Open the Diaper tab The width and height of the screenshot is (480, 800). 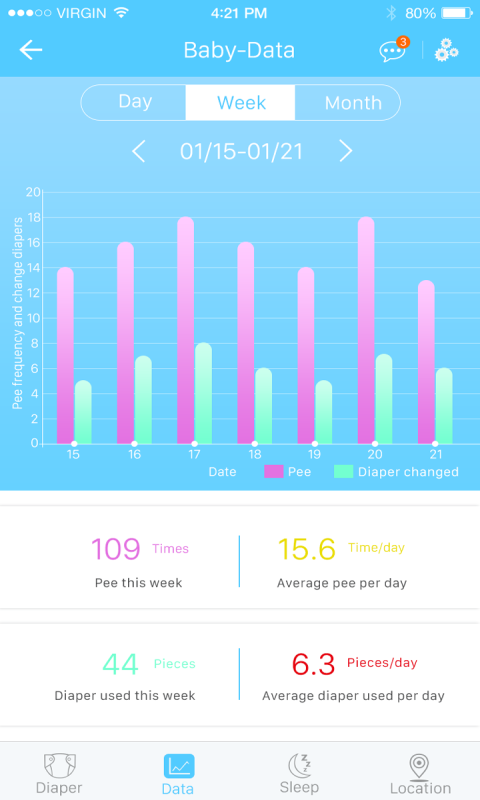click(x=59, y=773)
